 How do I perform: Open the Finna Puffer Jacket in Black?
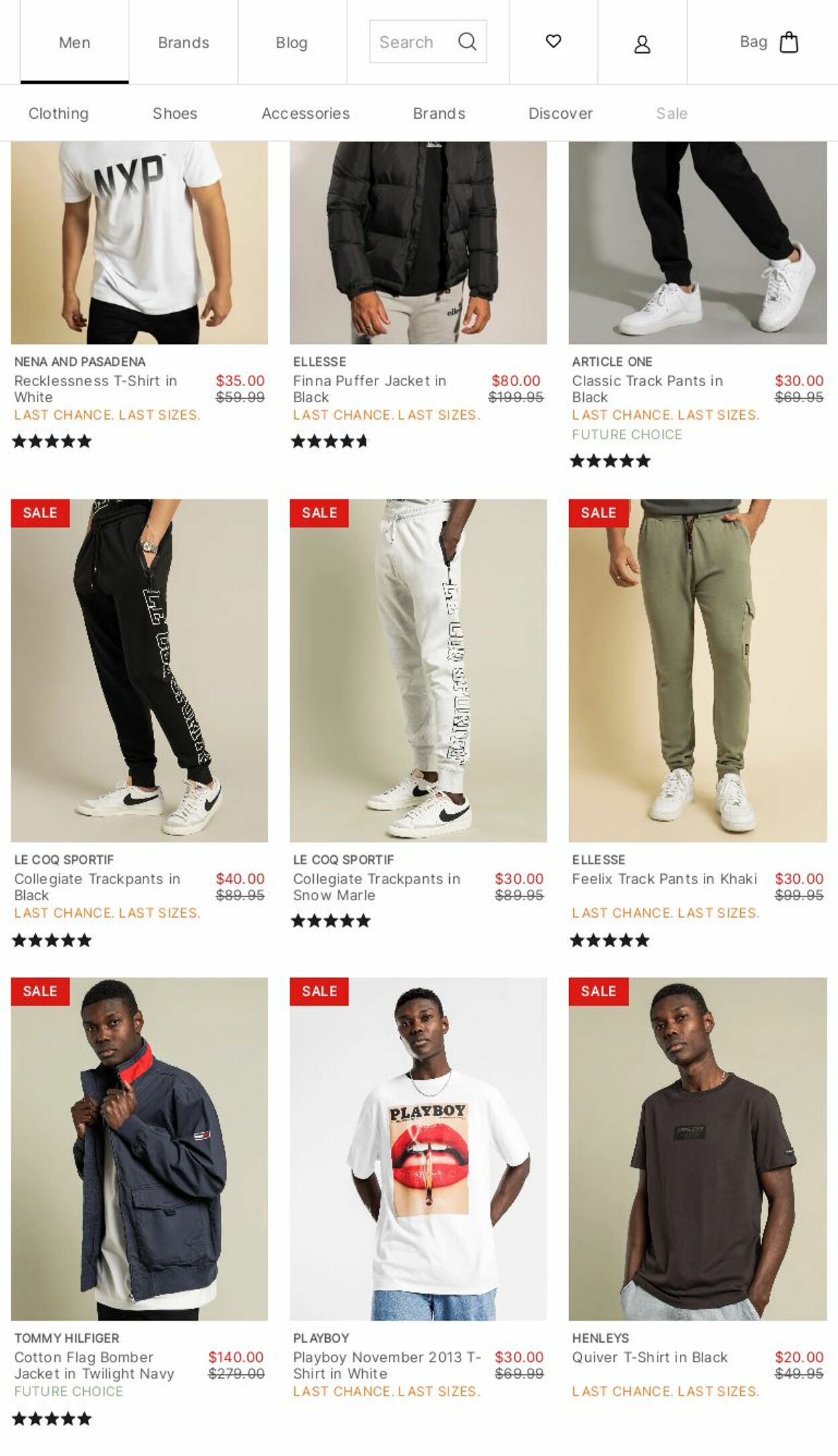[369, 389]
